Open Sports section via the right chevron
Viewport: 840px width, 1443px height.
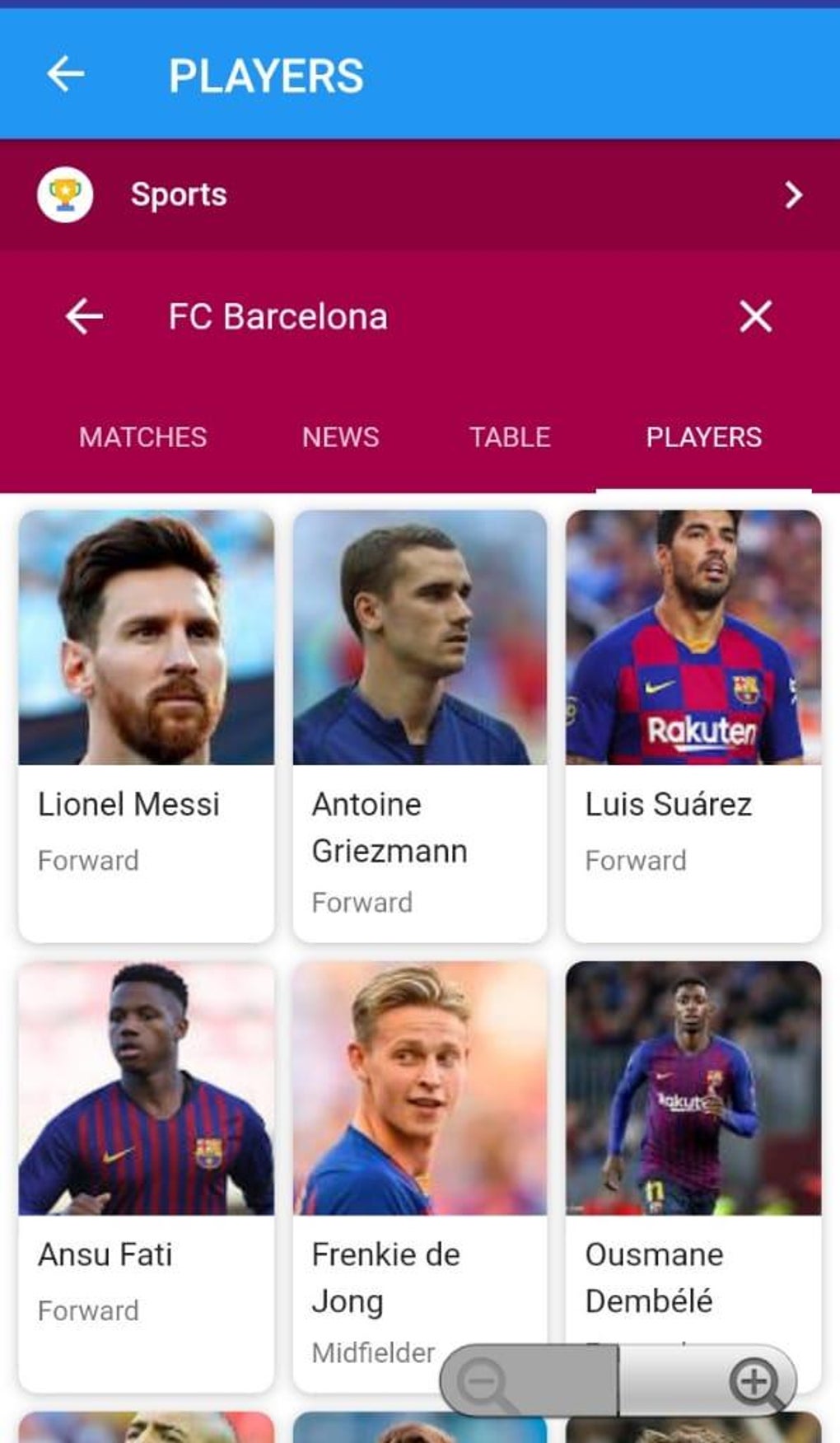point(793,195)
